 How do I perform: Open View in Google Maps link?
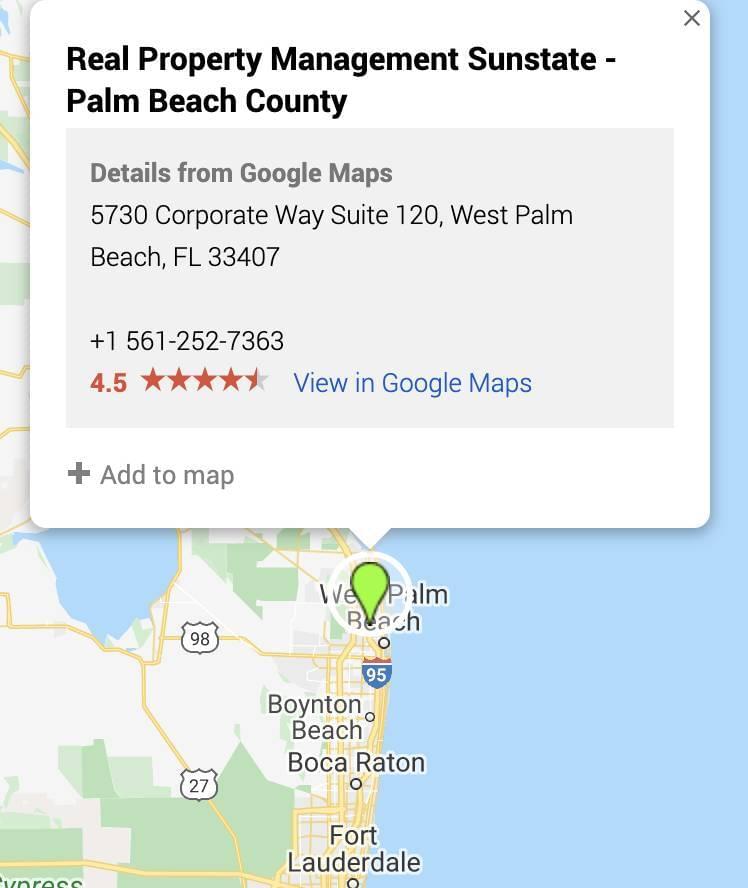click(412, 383)
